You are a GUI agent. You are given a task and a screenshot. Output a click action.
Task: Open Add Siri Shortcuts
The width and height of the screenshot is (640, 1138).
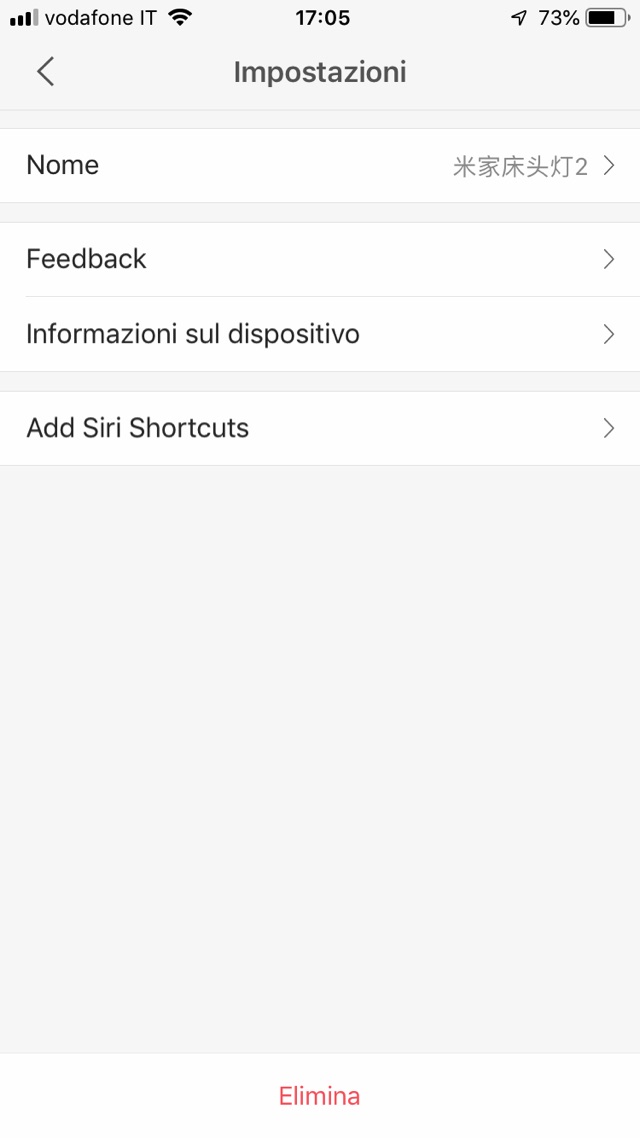320,428
